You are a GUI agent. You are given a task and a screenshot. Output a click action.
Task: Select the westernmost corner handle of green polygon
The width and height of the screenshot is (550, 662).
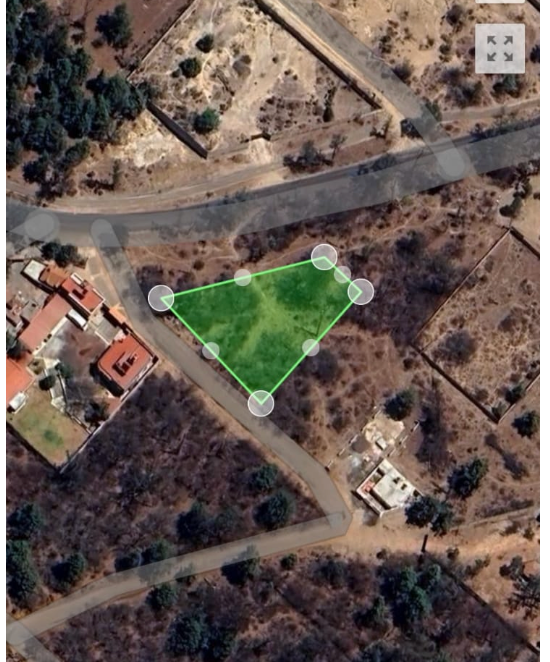[161, 298]
